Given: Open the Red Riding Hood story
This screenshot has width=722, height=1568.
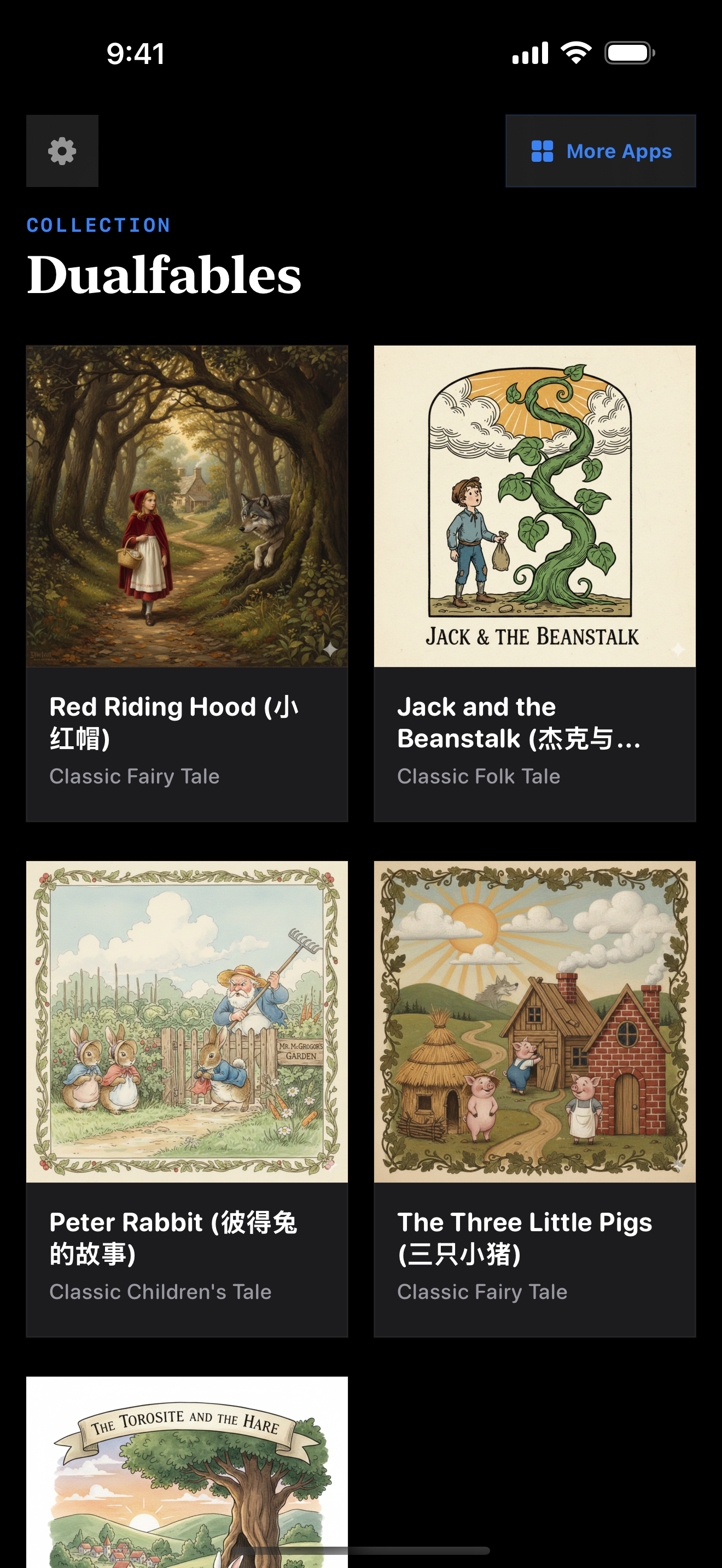Looking at the screenshot, I should pos(187,582).
